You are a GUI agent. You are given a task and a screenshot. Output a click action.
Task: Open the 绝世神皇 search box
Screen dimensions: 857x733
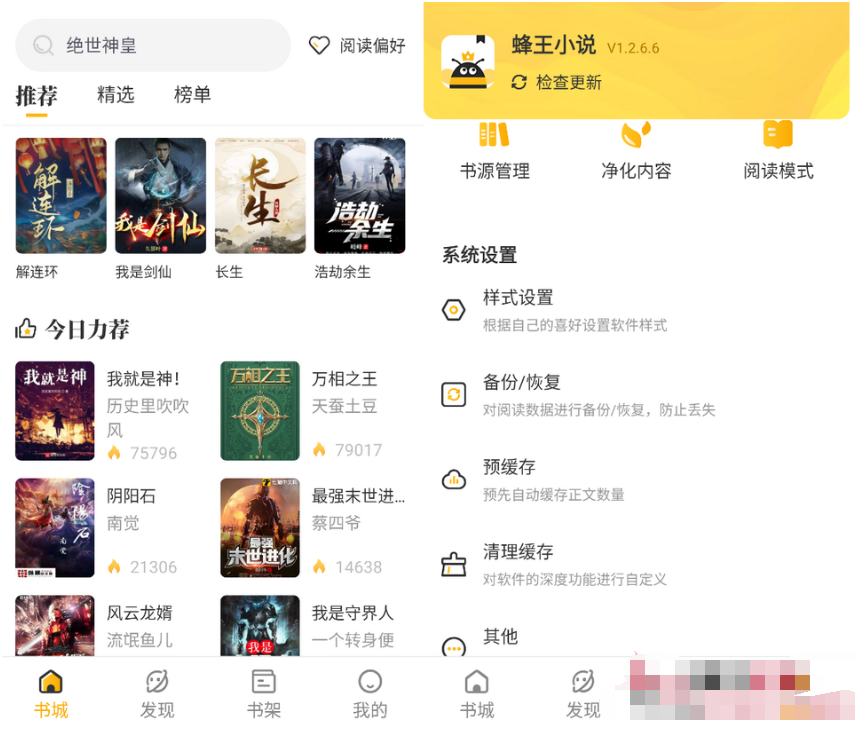(150, 46)
